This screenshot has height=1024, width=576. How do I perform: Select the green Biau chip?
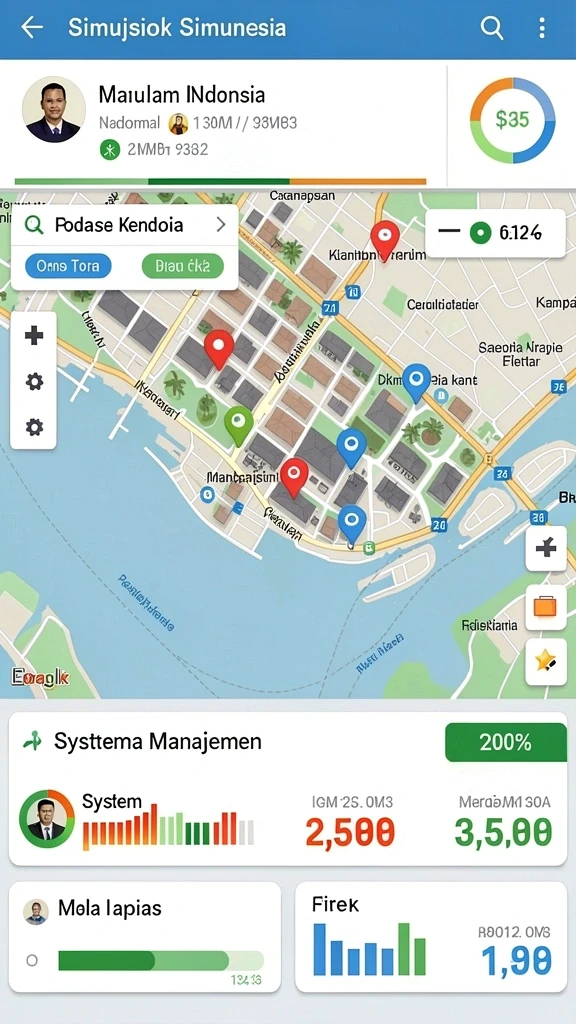pyautogui.click(x=182, y=266)
